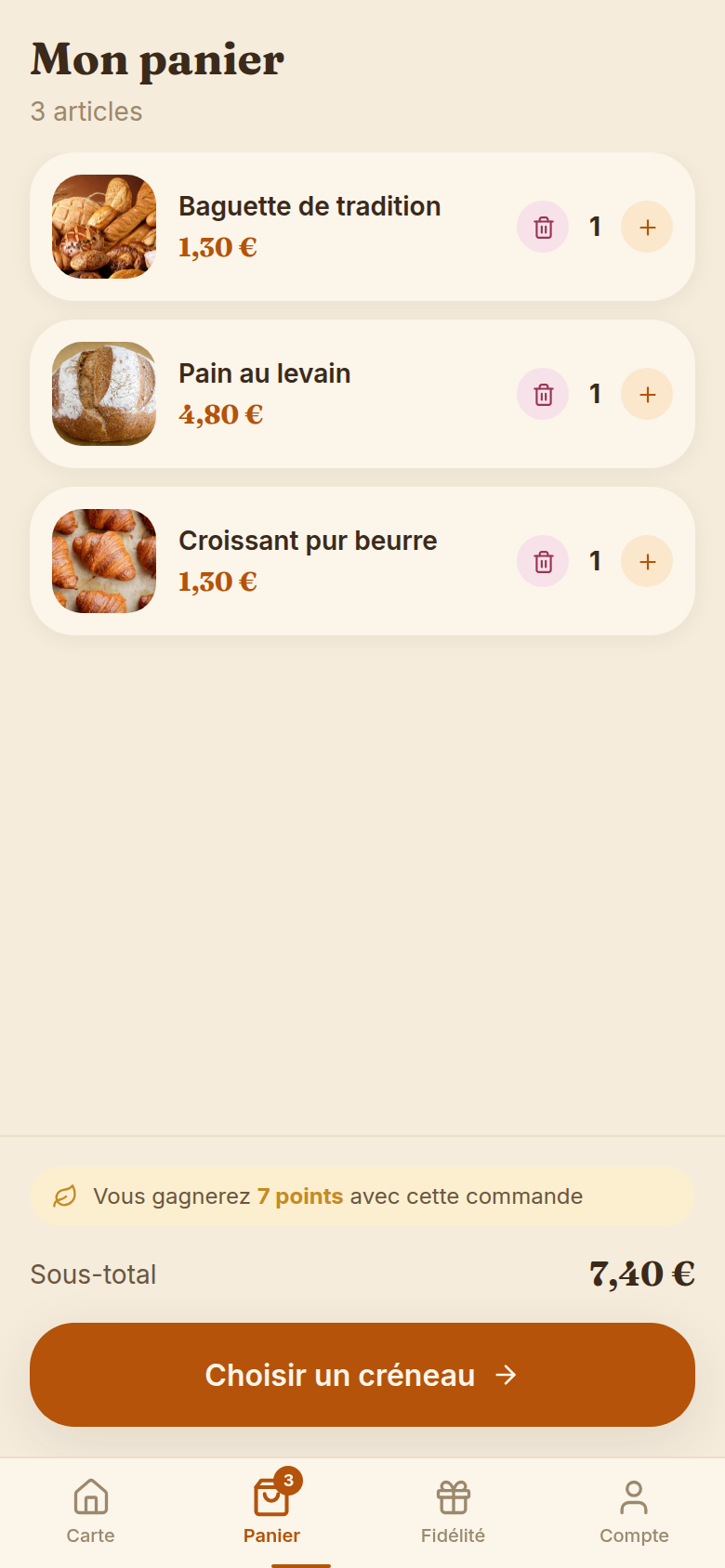Remove Baguette de tradition from the cart

[543, 227]
